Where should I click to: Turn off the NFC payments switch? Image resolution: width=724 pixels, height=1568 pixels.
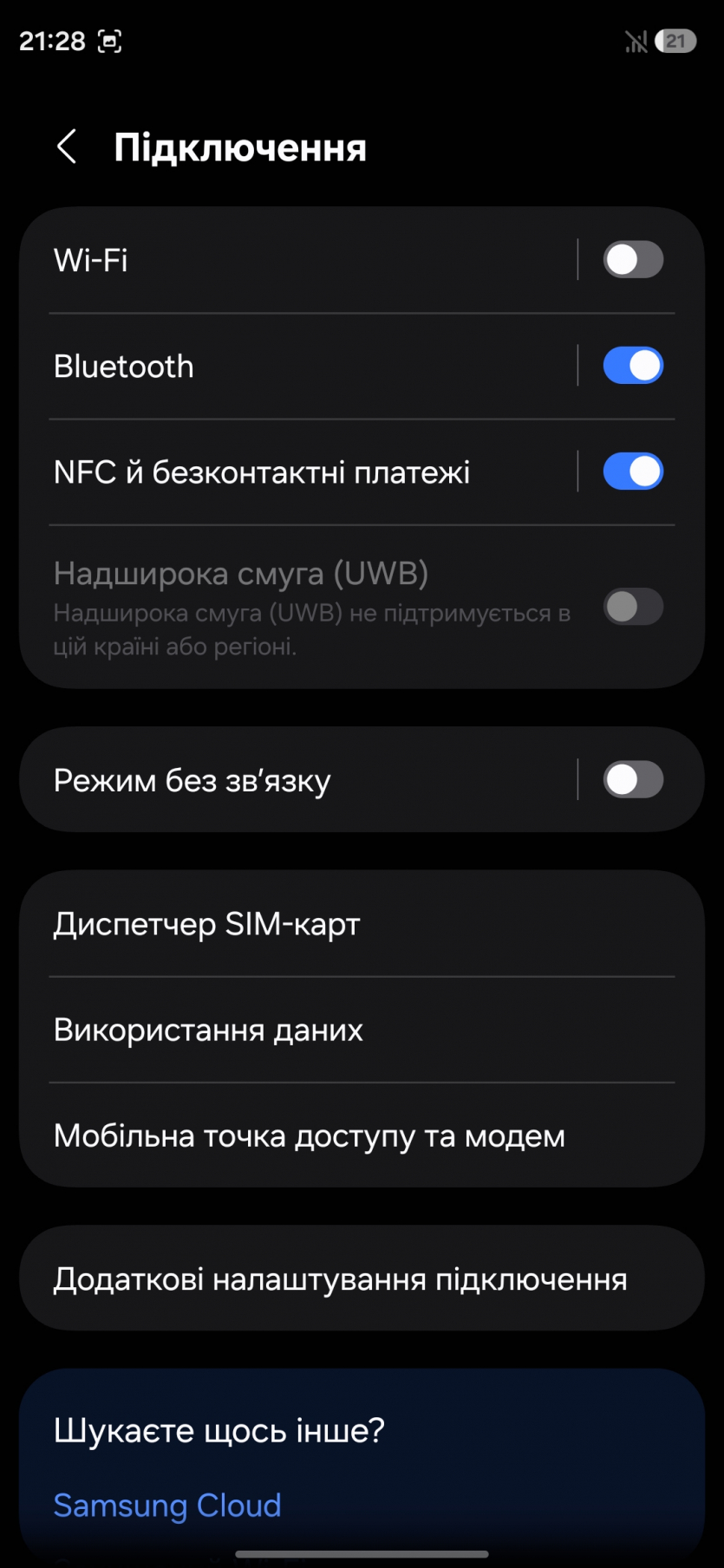(633, 472)
